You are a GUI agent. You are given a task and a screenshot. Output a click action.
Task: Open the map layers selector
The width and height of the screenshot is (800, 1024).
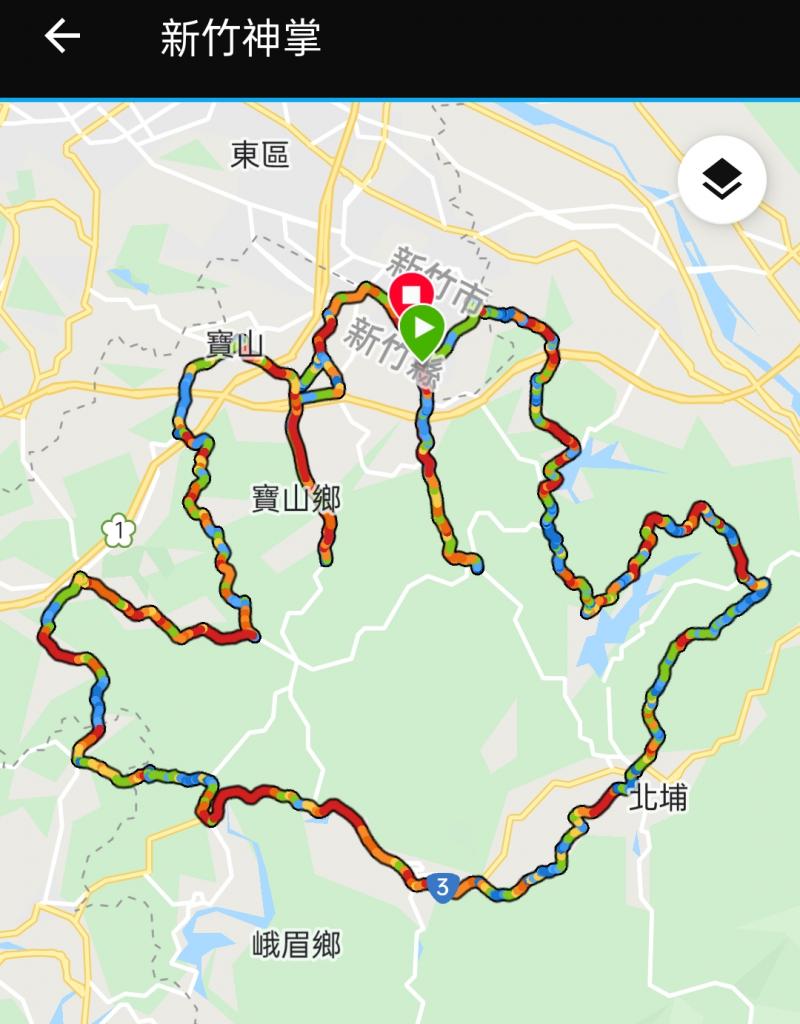721,180
